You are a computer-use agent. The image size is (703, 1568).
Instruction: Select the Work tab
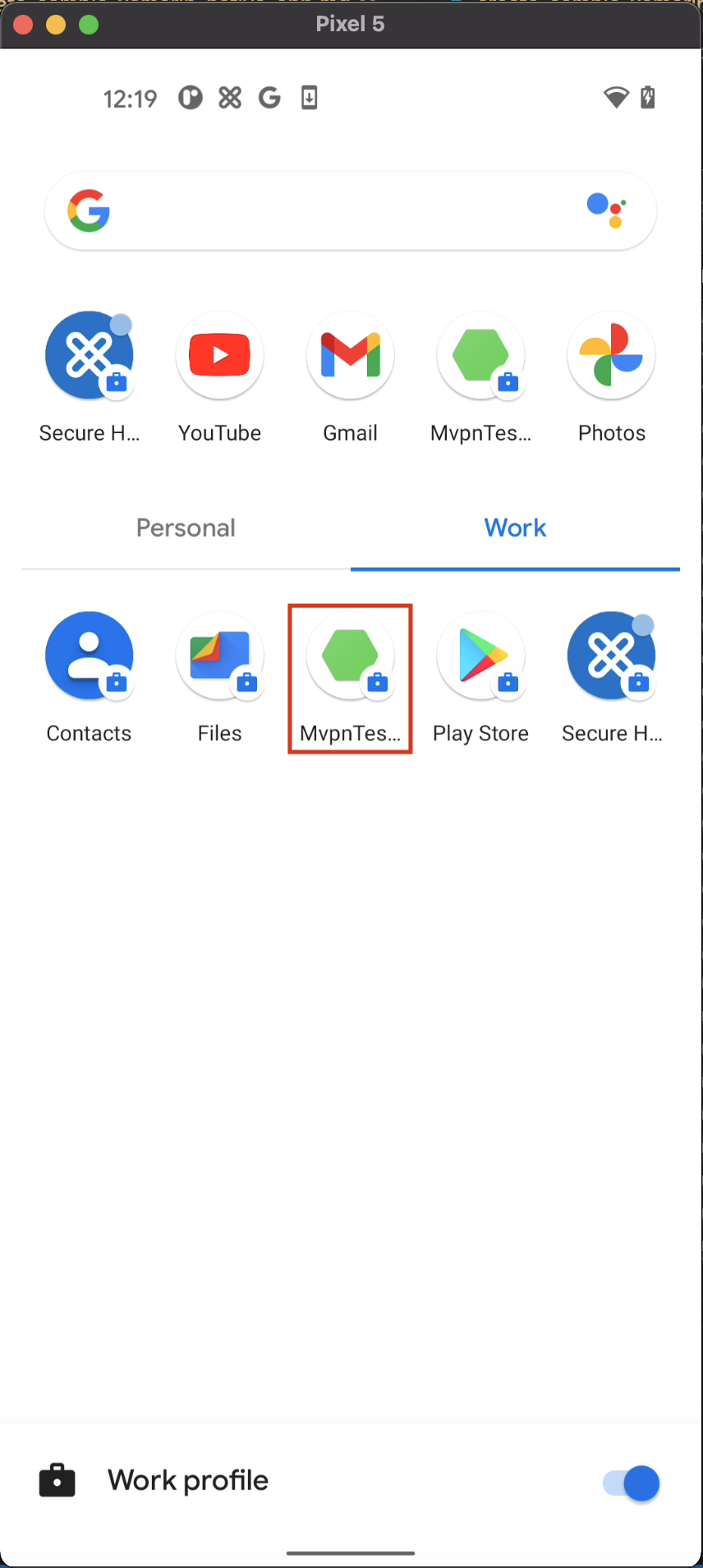515,528
